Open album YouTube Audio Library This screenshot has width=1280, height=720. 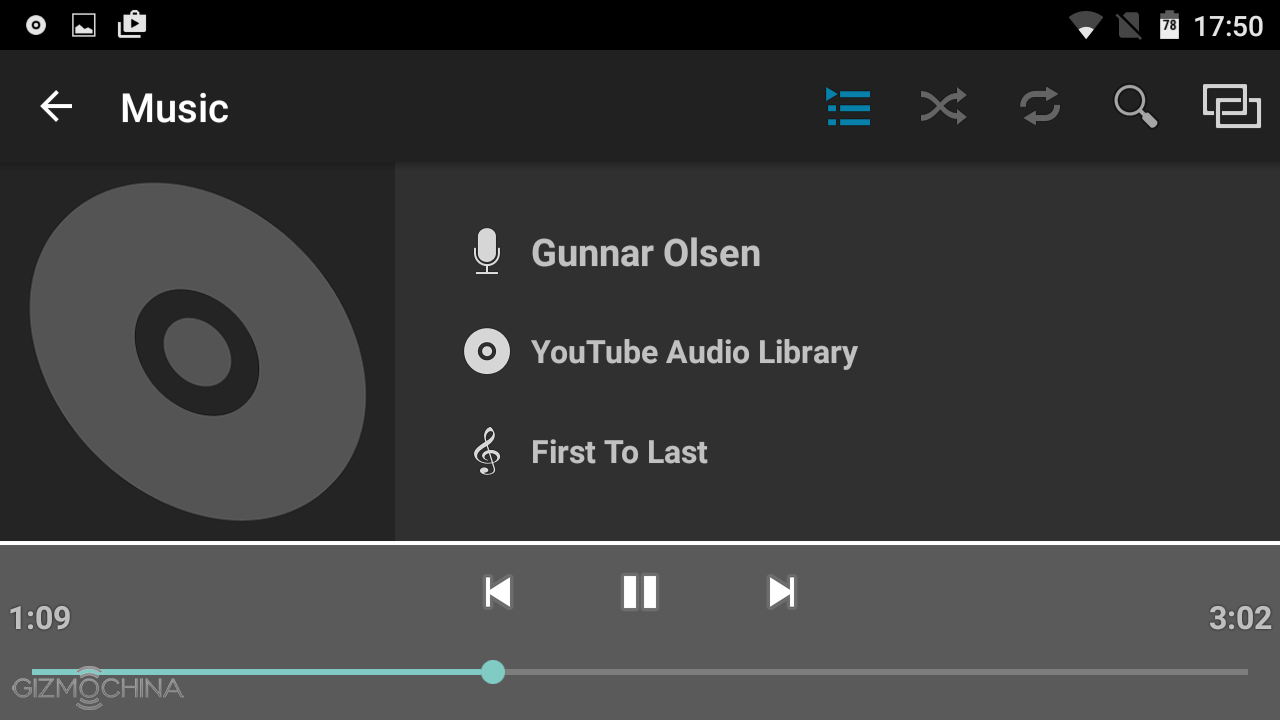(693, 352)
